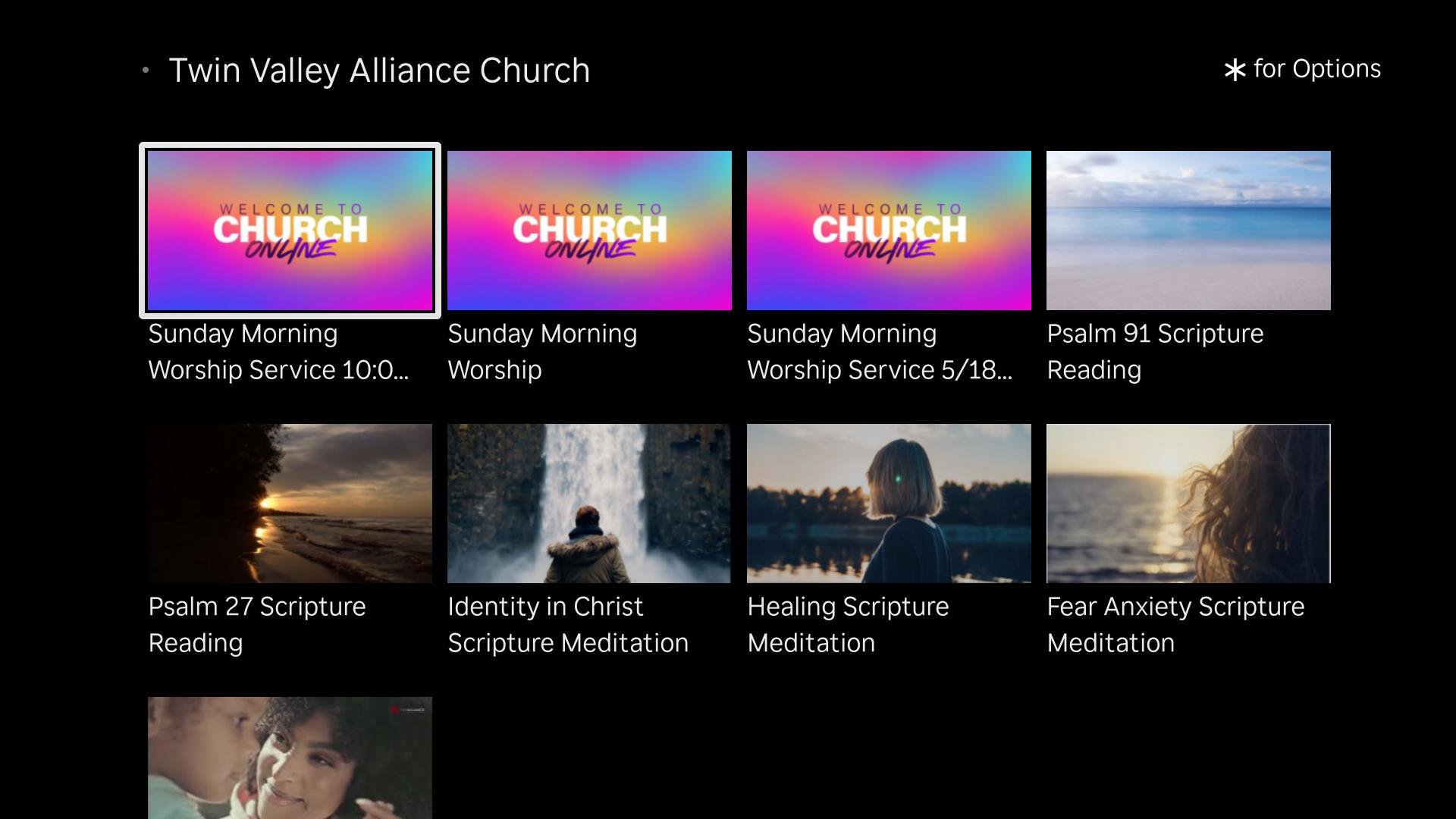Open Sunday Morning Worship Service 10:0... video
The width and height of the screenshot is (1456, 819).
tap(290, 231)
